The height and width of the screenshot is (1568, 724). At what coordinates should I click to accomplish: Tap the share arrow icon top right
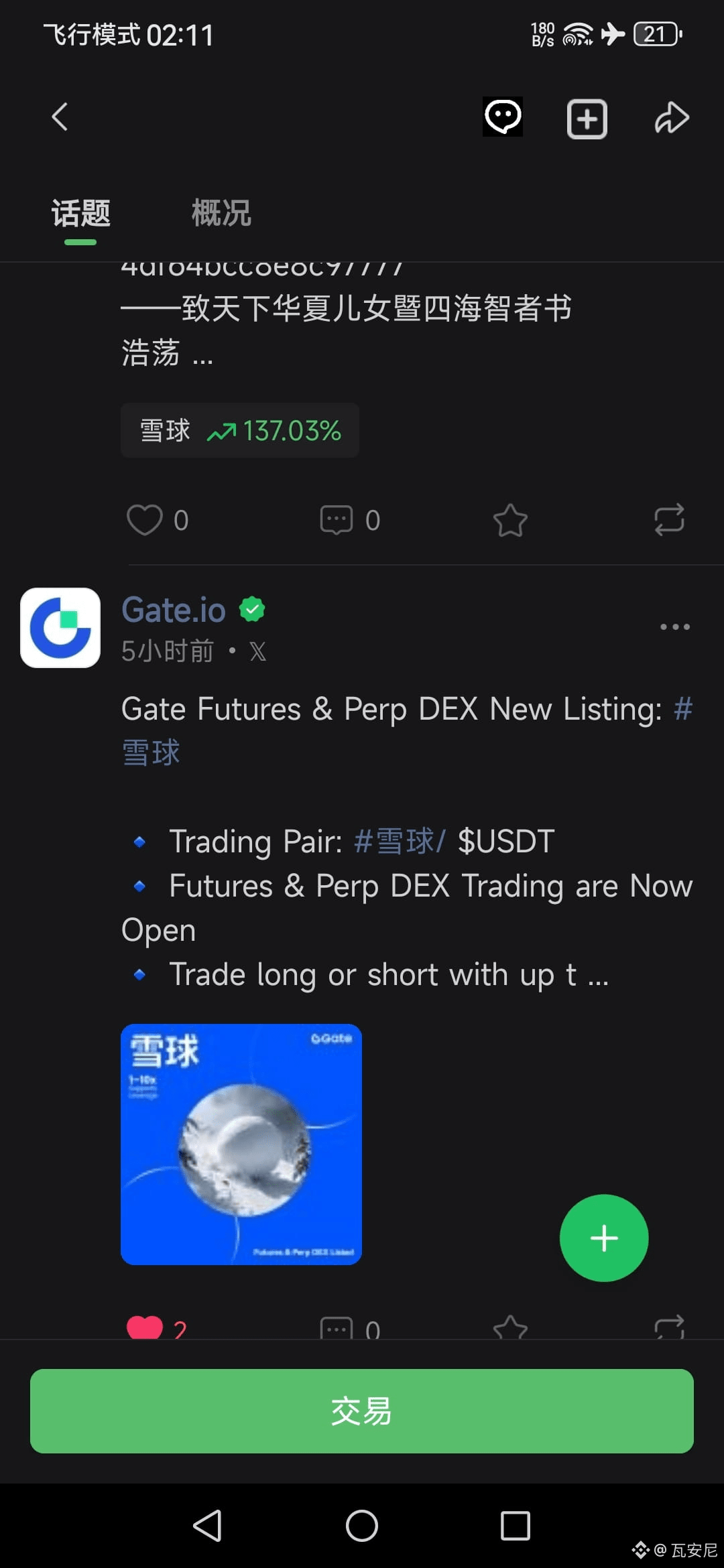tap(672, 117)
